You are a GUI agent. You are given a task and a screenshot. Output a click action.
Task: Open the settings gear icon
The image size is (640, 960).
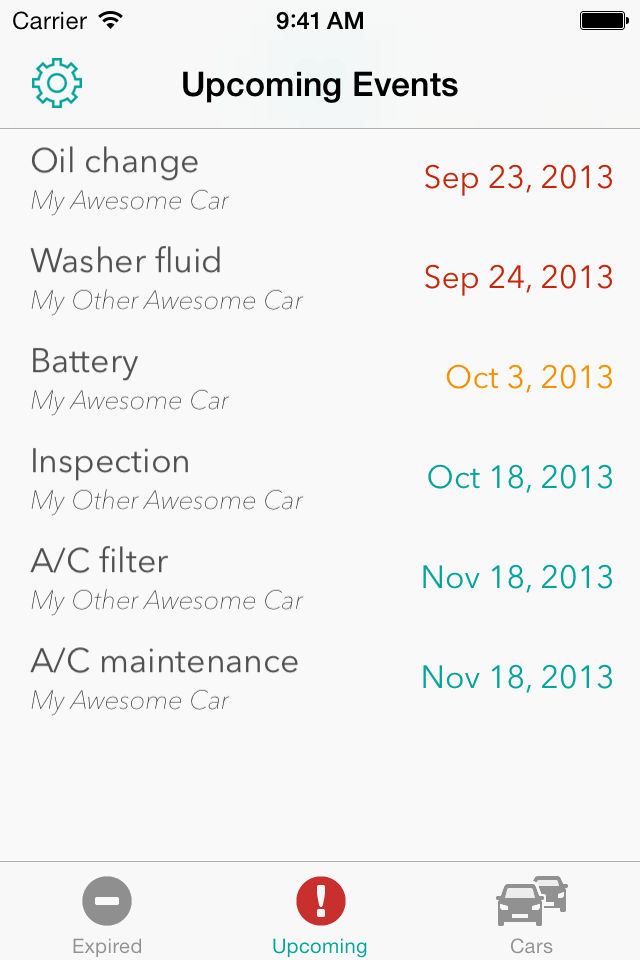[x=57, y=84]
